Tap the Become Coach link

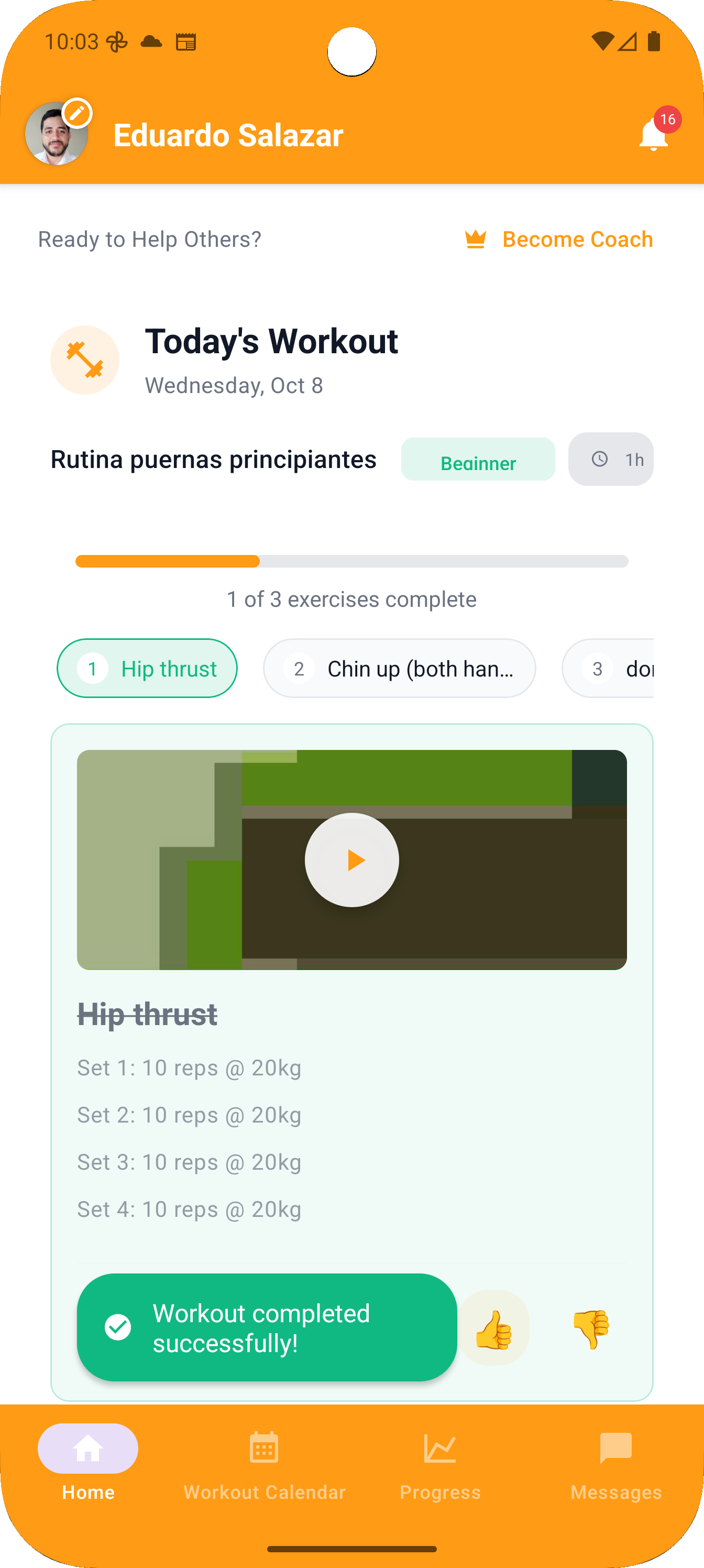[559, 239]
